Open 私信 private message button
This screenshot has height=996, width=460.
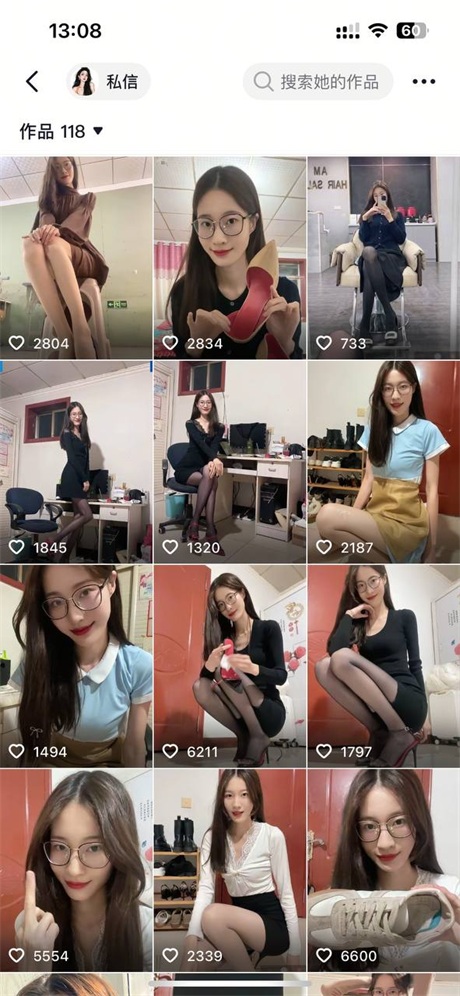point(108,81)
